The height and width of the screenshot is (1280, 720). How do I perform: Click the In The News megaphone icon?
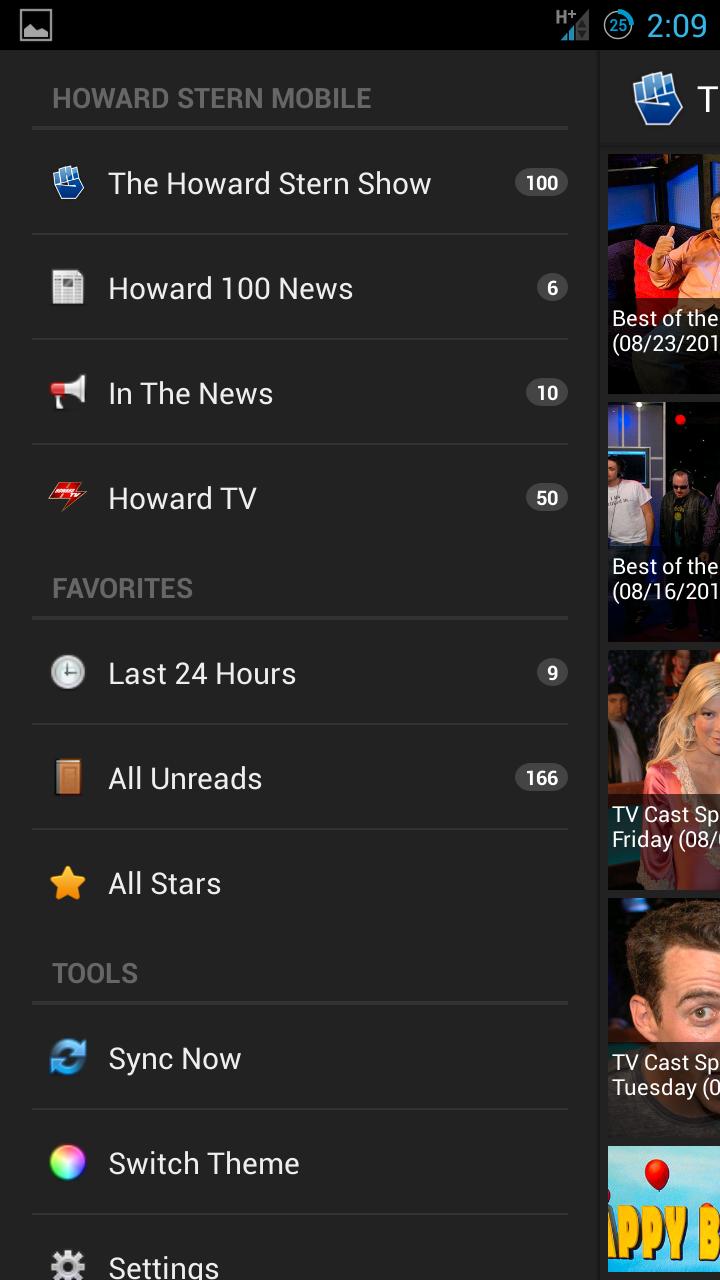67,393
